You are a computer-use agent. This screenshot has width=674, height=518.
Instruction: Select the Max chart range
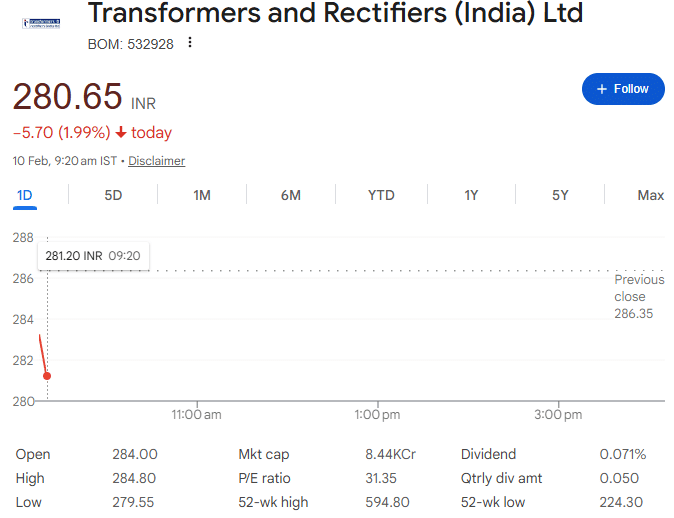click(650, 195)
